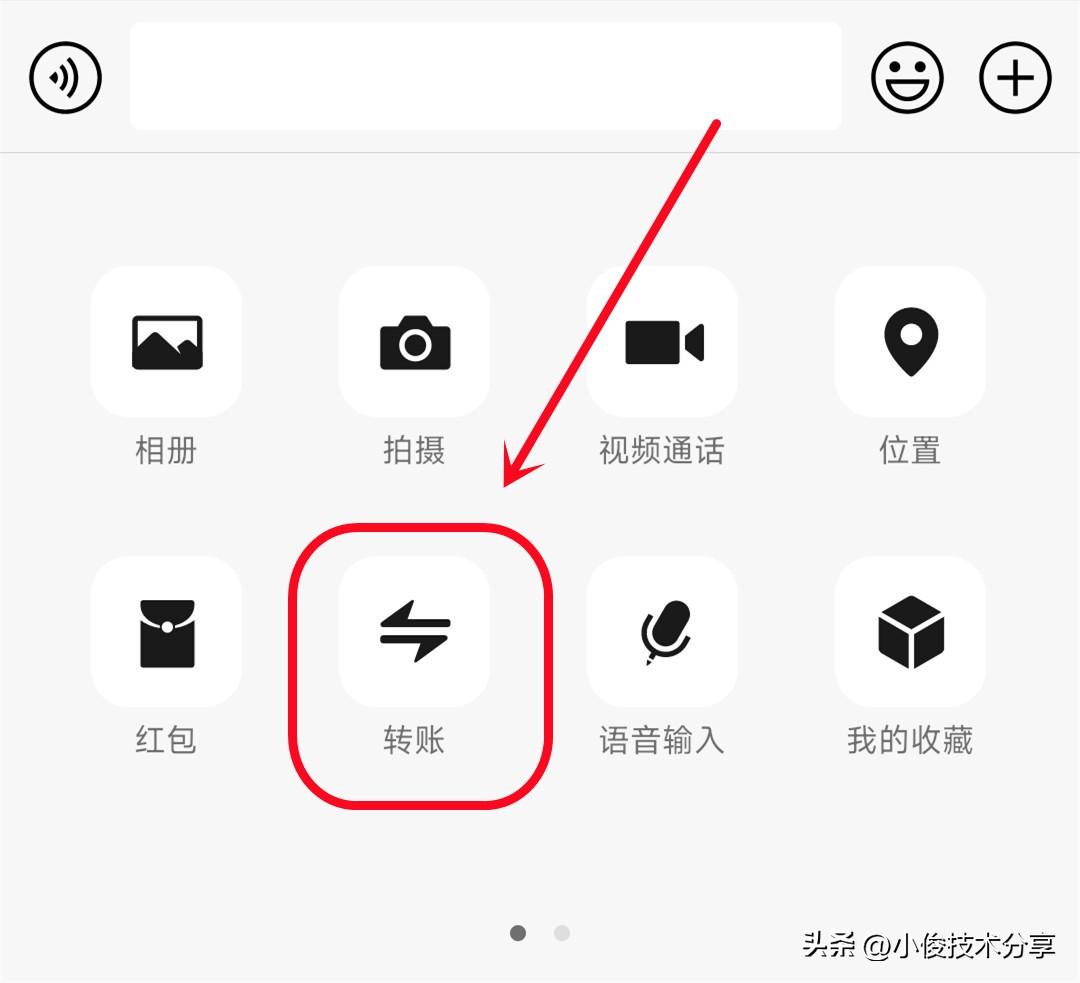
Task: Open the emoji picker
Action: (x=907, y=77)
